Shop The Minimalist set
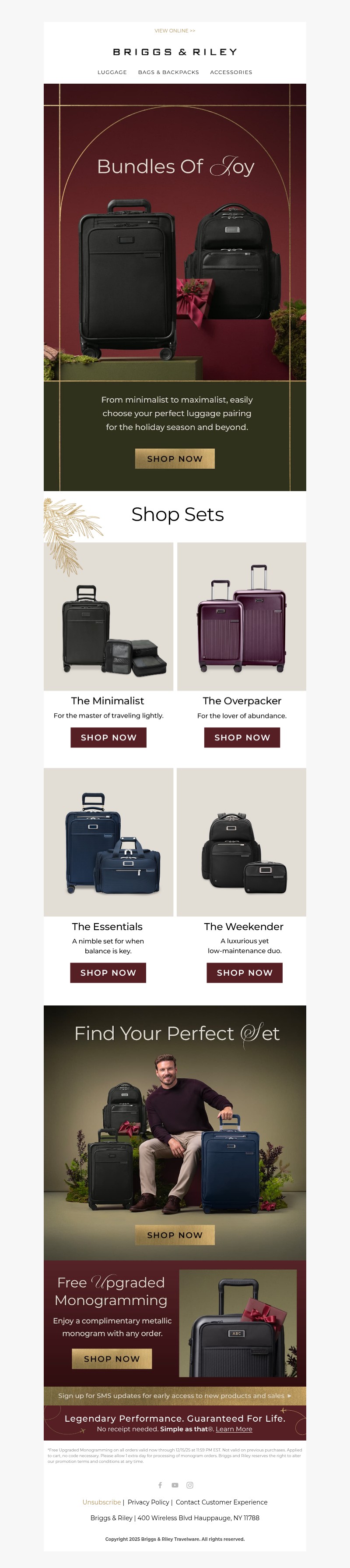Viewport: 350px width, 1568px height. (109, 737)
